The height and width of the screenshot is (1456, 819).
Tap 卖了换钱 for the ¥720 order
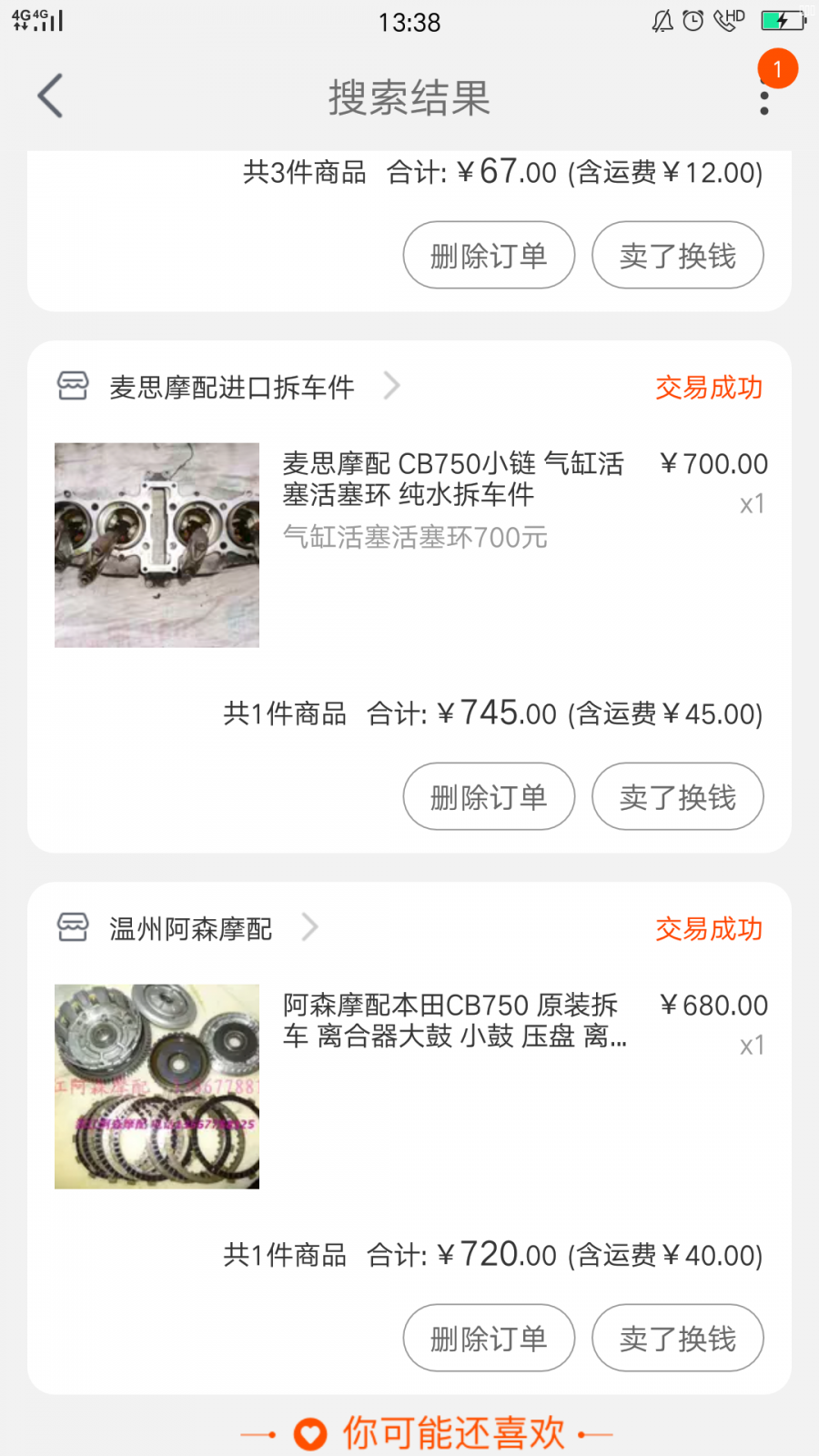pyautogui.click(x=677, y=1338)
